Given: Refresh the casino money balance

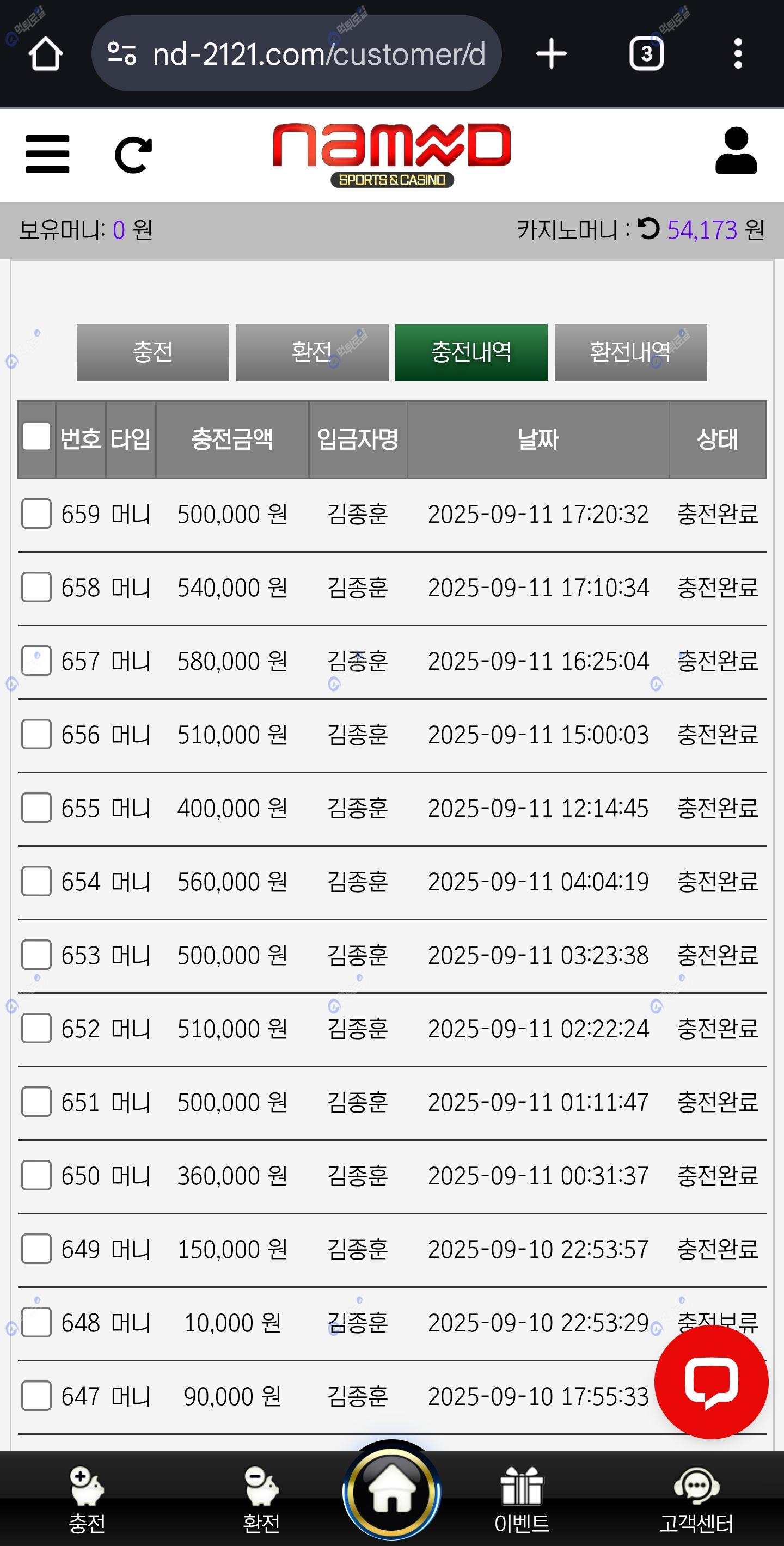Looking at the screenshot, I should tap(648, 229).
